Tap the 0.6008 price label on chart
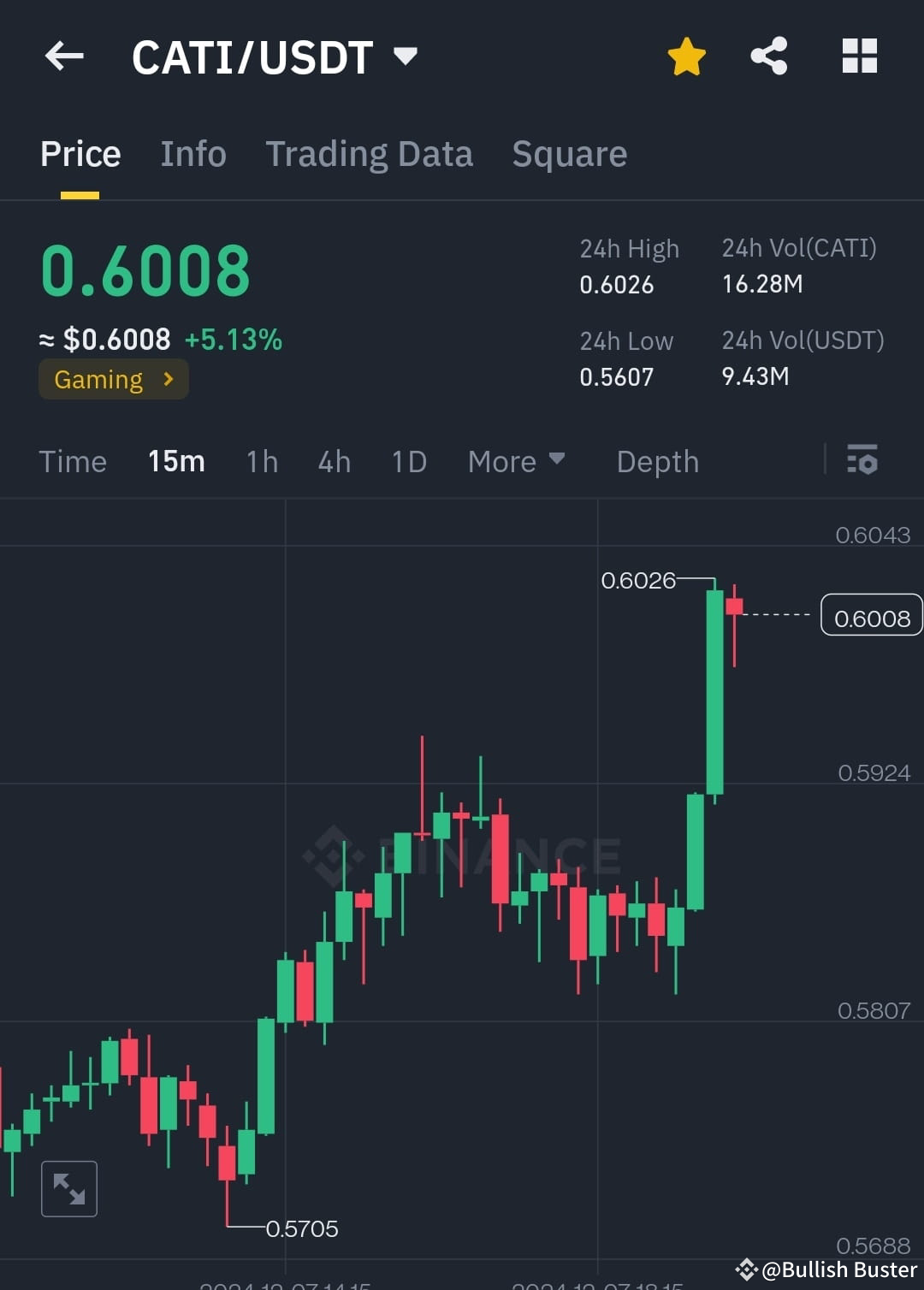The height and width of the screenshot is (1290, 924). click(x=871, y=615)
